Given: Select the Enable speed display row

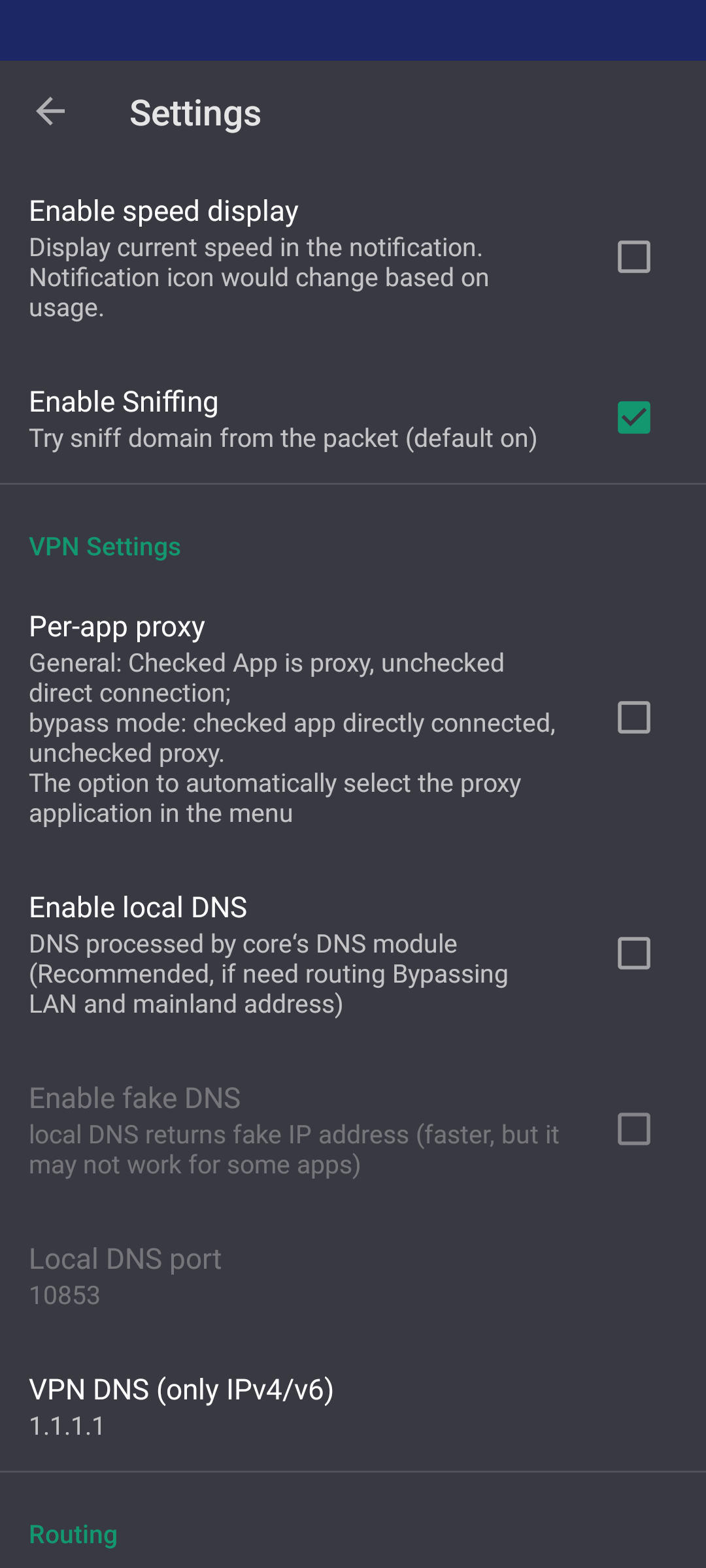Looking at the screenshot, I should pyautogui.click(x=261, y=255).
